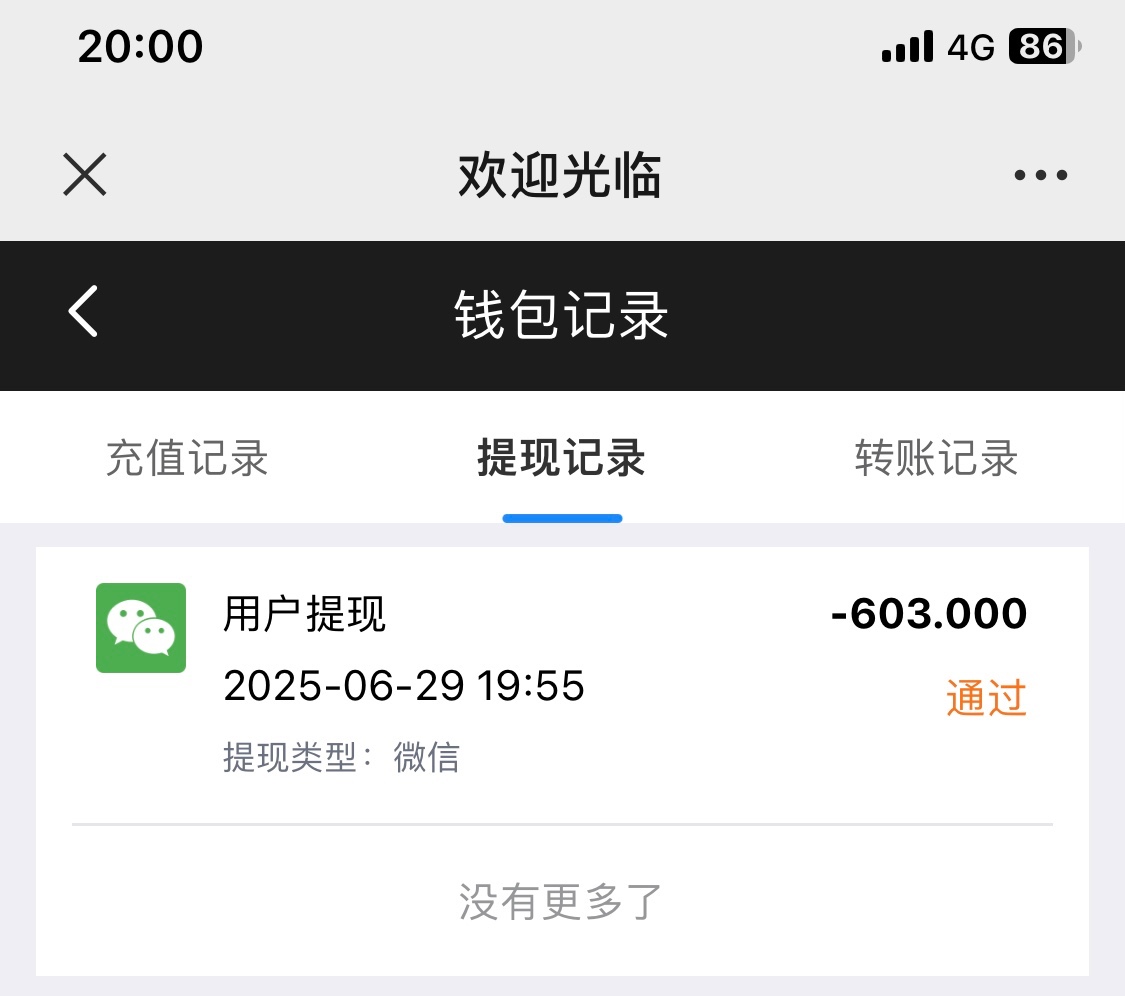Switch to the 转账记录 tab
This screenshot has width=1125, height=996.
click(x=936, y=459)
